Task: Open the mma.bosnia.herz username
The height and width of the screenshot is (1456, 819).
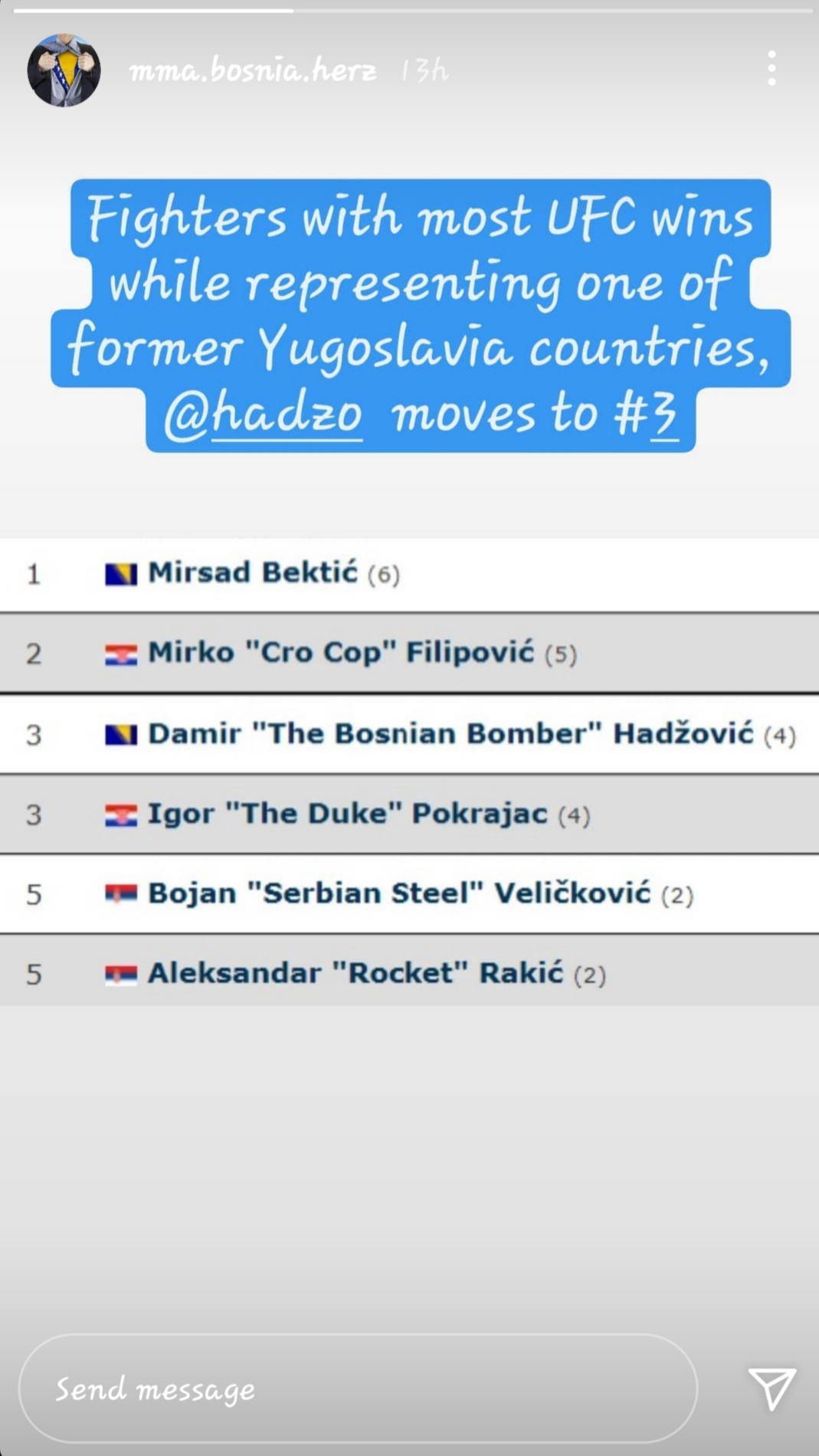Action: (253, 71)
